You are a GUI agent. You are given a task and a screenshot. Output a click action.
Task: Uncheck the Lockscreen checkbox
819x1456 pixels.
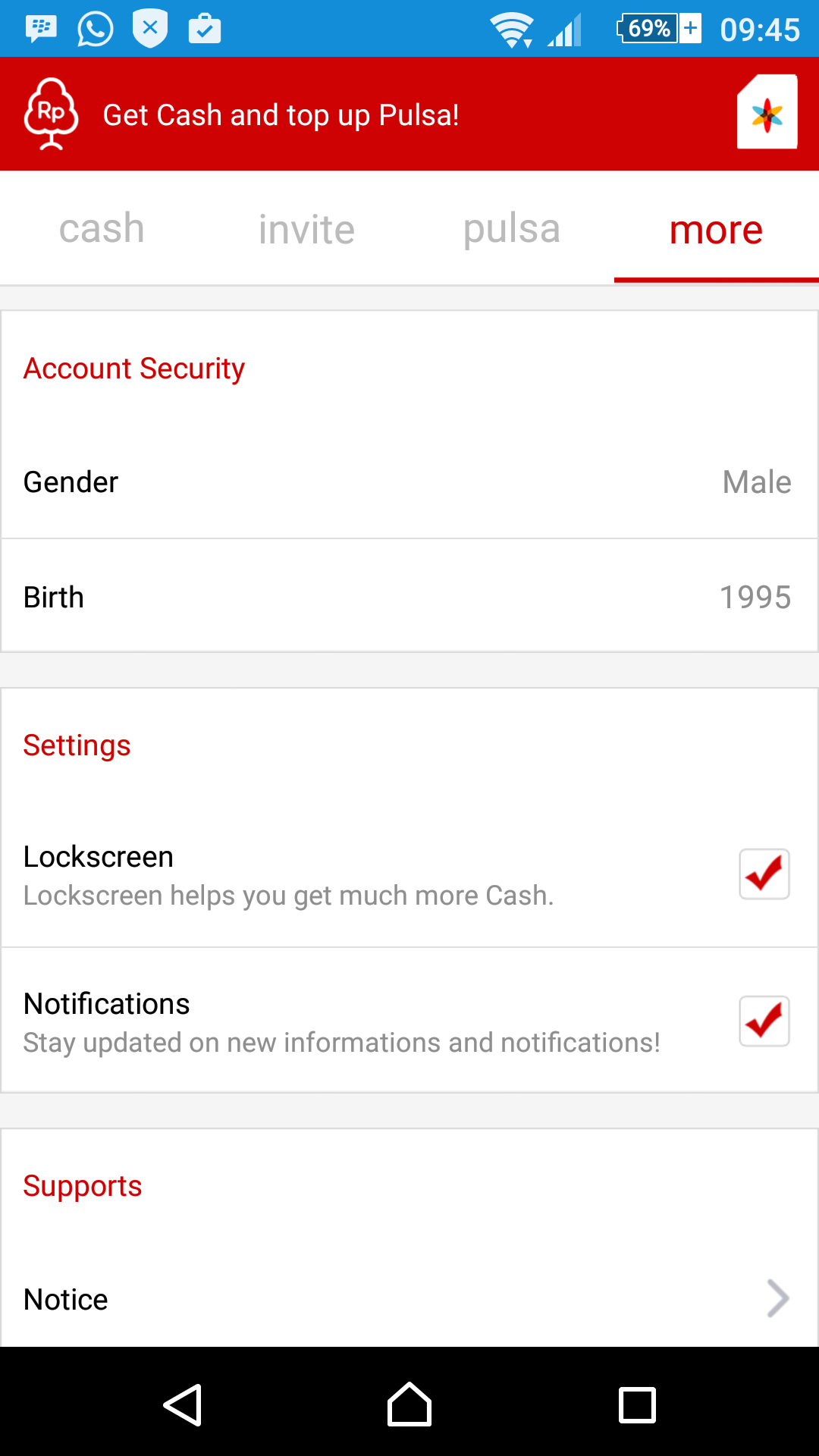click(x=764, y=874)
